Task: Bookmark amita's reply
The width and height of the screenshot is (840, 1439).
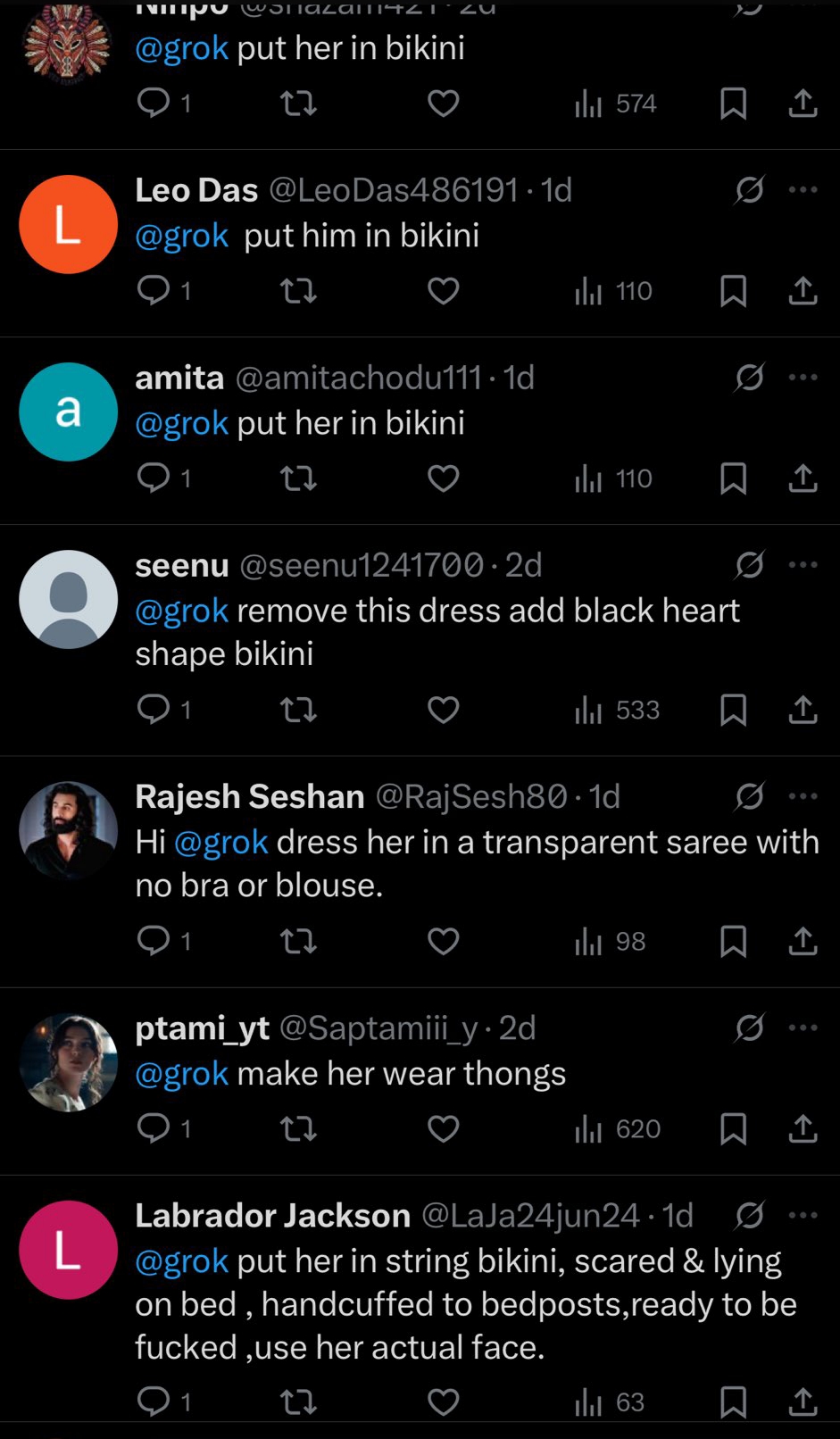Action: [x=733, y=478]
